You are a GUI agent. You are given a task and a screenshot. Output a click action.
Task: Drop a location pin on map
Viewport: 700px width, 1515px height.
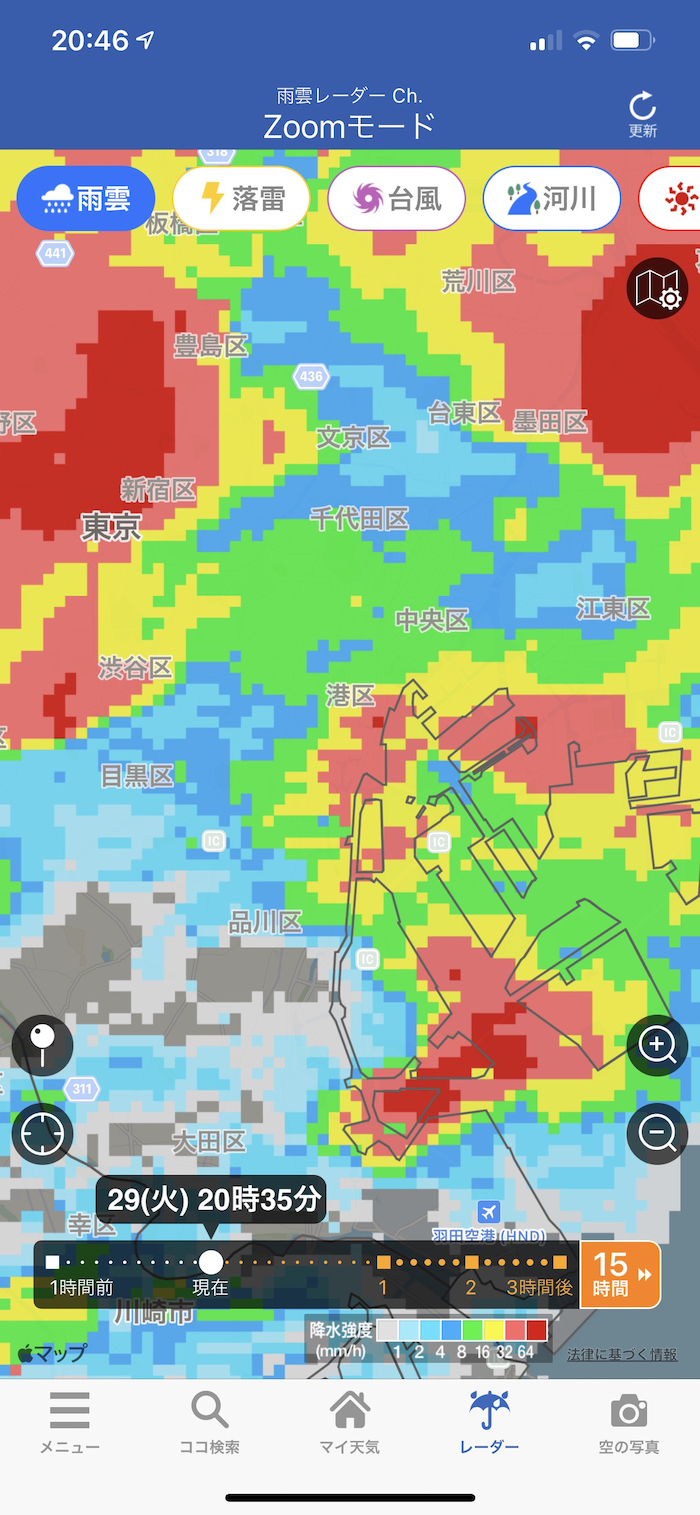tap(42, 1046)
